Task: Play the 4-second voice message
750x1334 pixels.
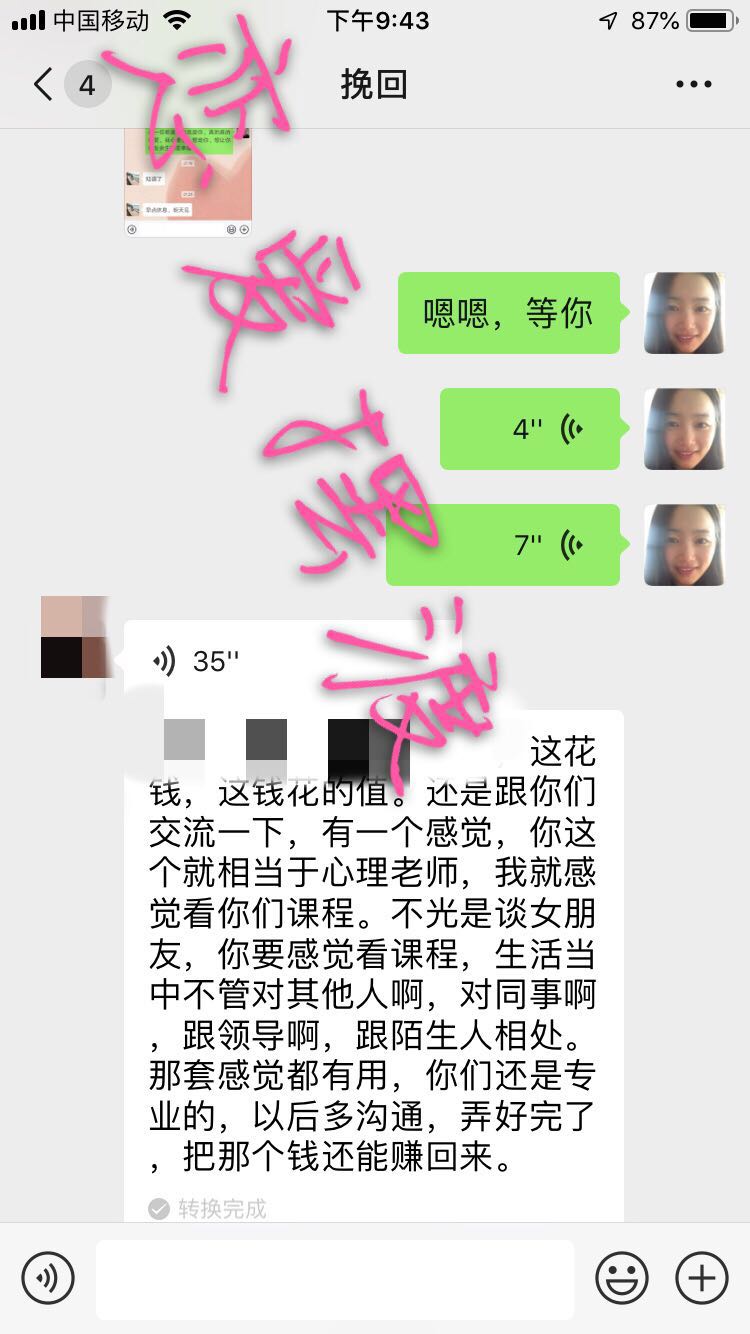Action: point(529,429)
